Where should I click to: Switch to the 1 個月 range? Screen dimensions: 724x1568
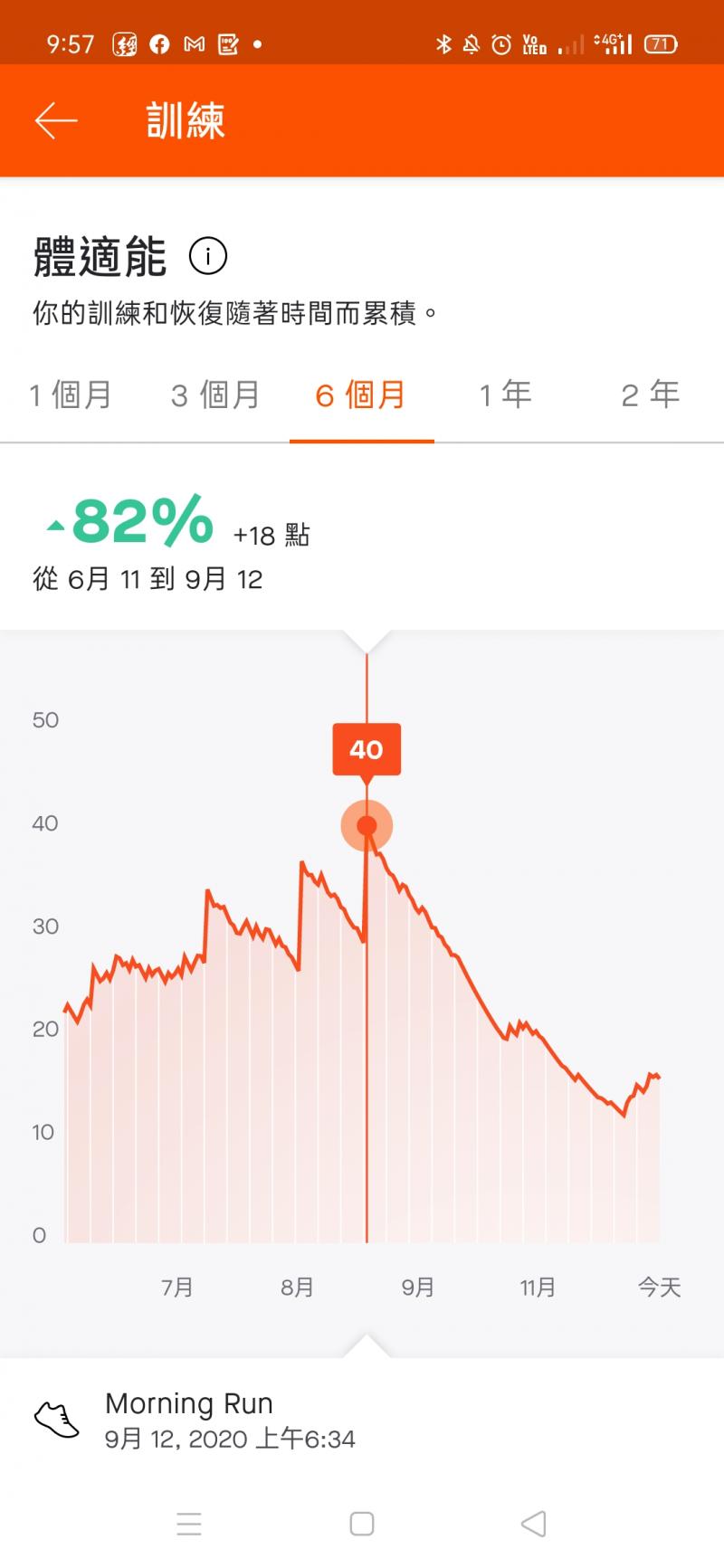[71, 395]
